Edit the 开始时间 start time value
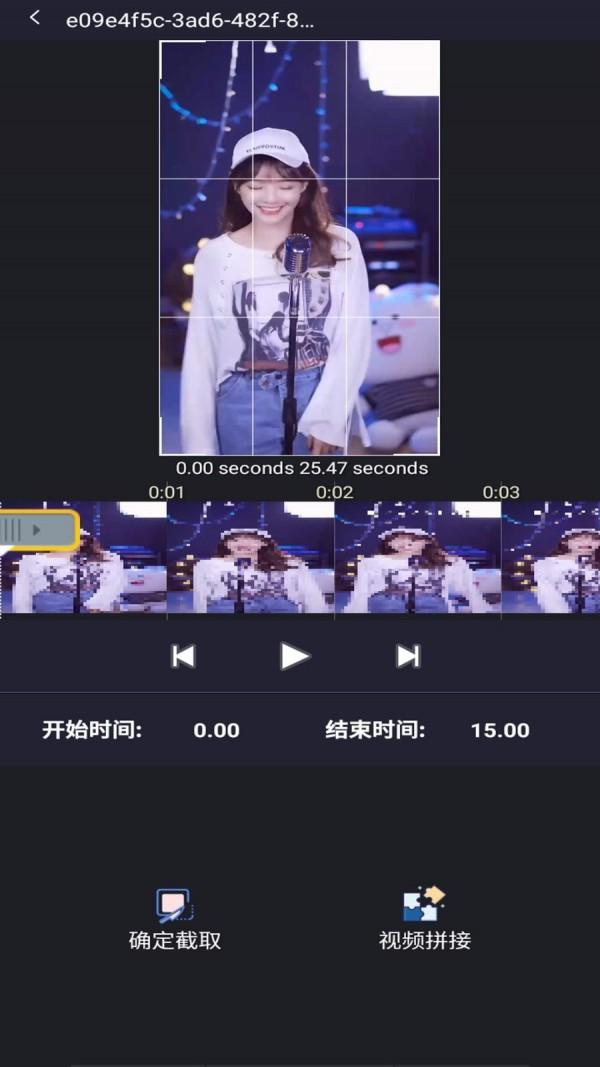The height and width of the screenshot is (1067, 600). point(216,730)
